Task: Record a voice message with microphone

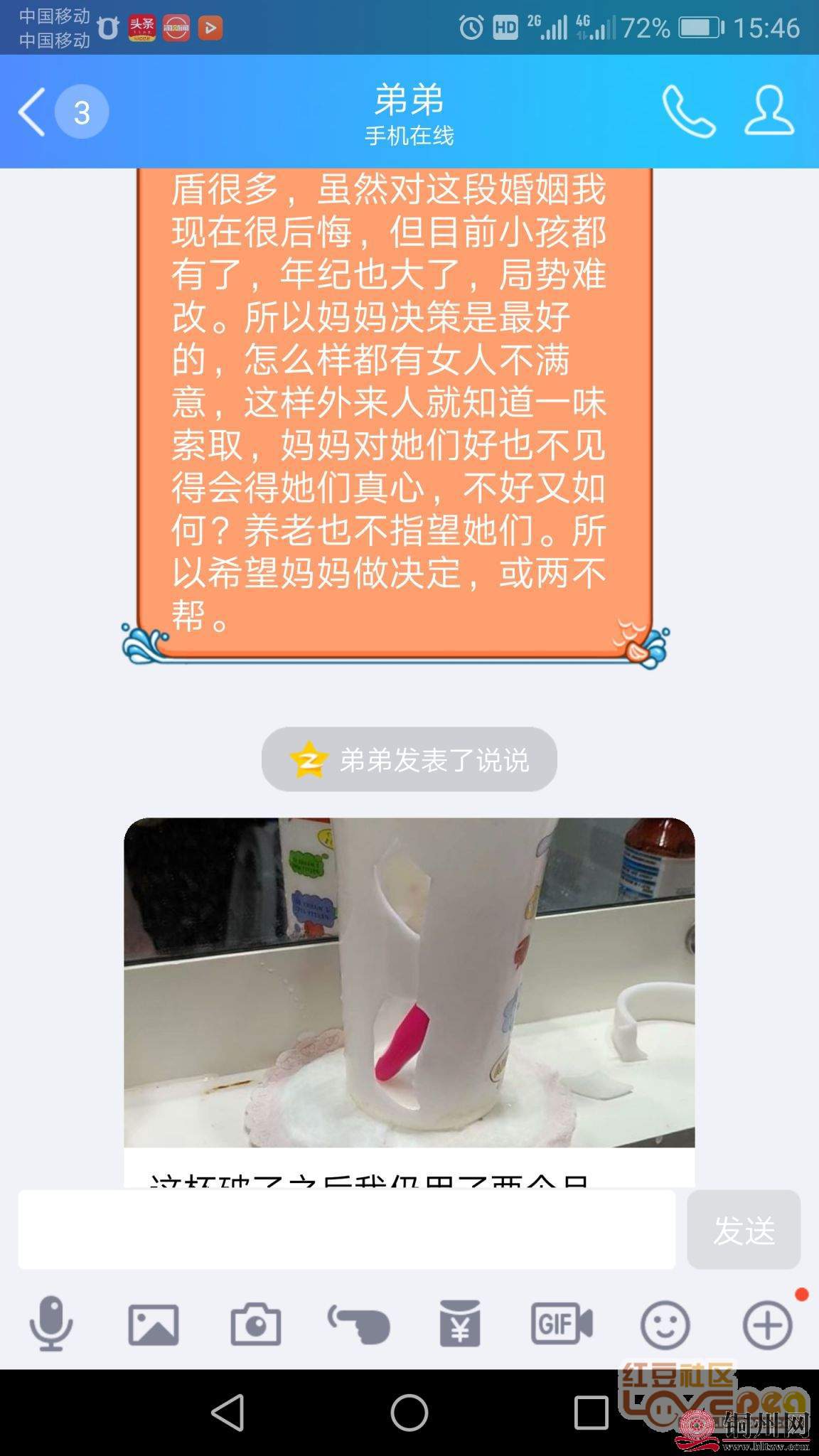Action: pyautogui.click(x=51, y=1324)
